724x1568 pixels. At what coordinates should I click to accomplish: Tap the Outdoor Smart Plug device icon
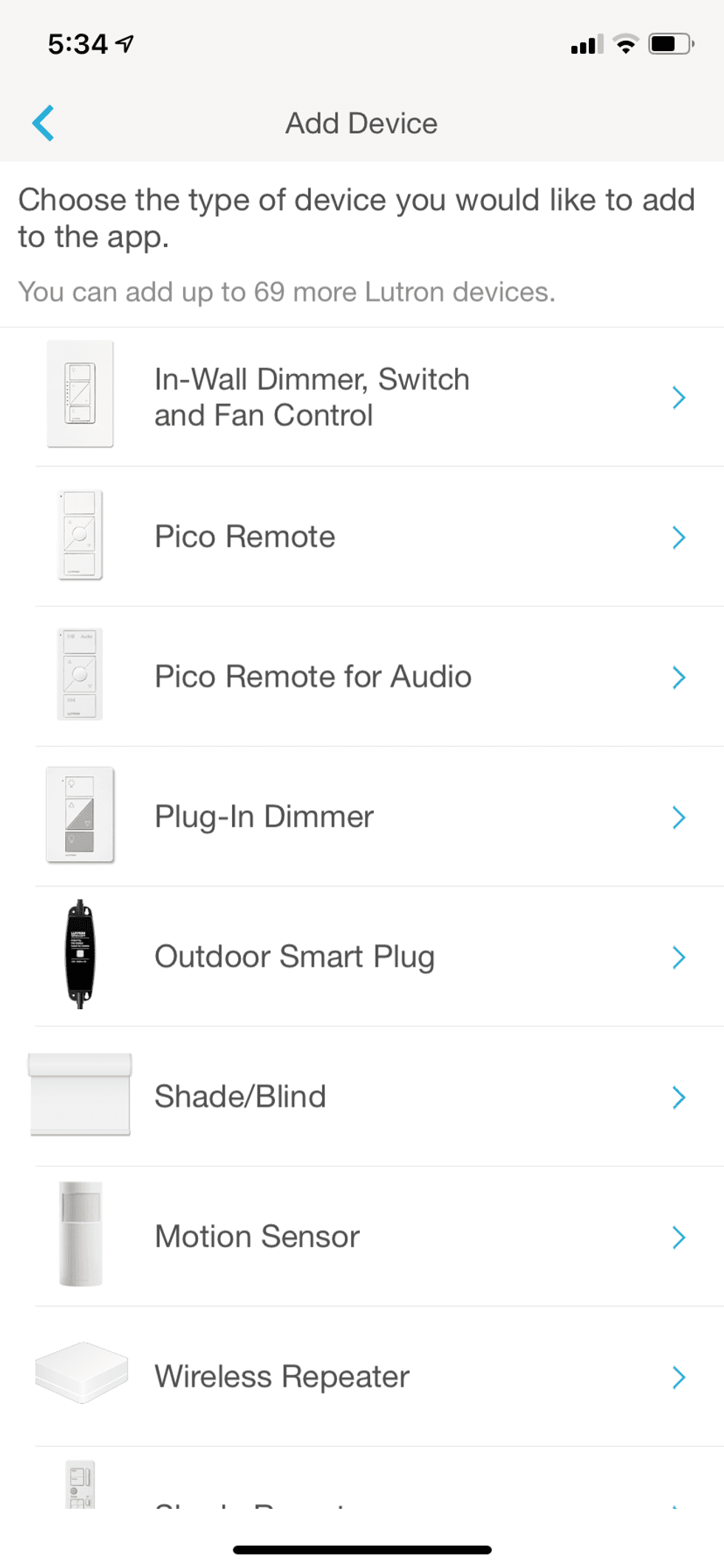pyautogui.click(x=80, y=955)
